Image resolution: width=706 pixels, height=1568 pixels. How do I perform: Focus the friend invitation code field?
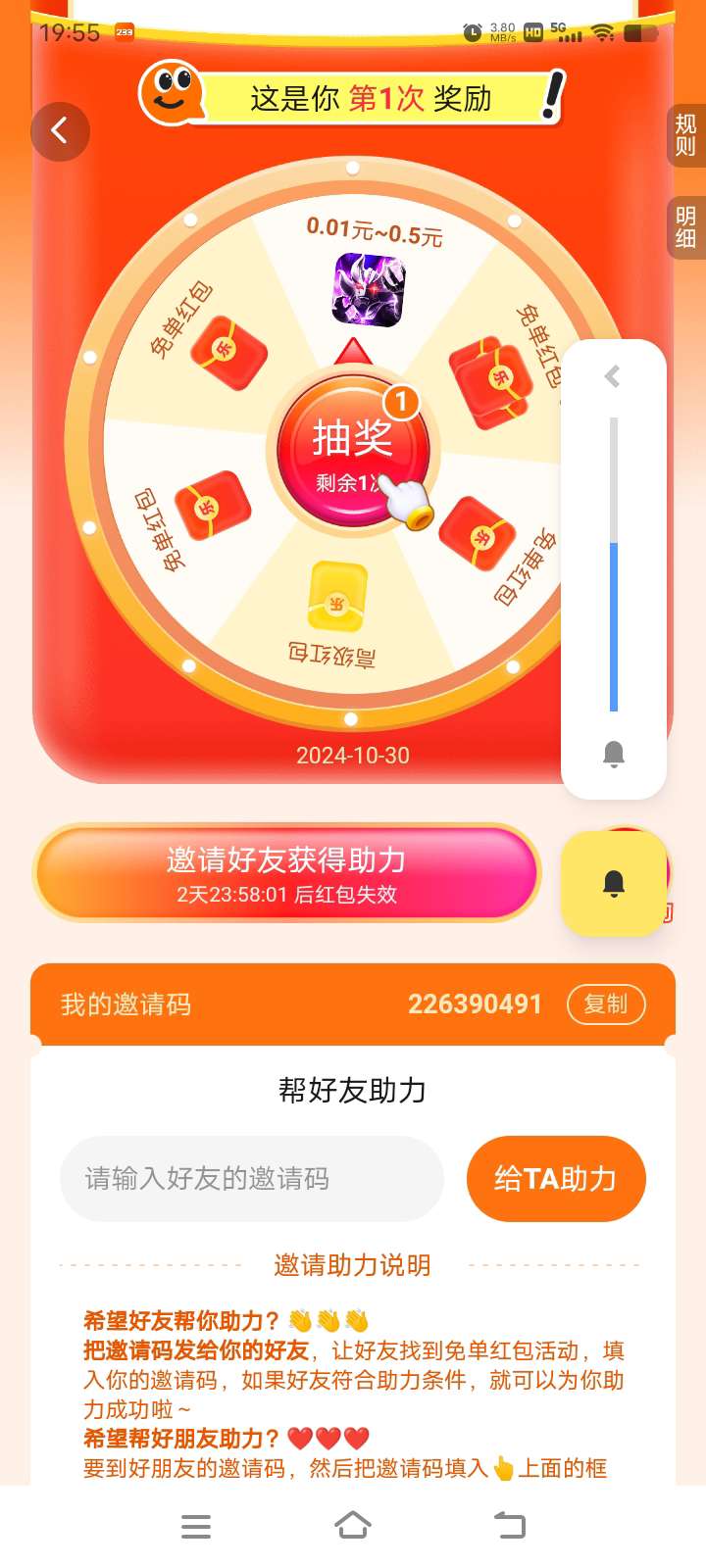[x=251, y=1179]
